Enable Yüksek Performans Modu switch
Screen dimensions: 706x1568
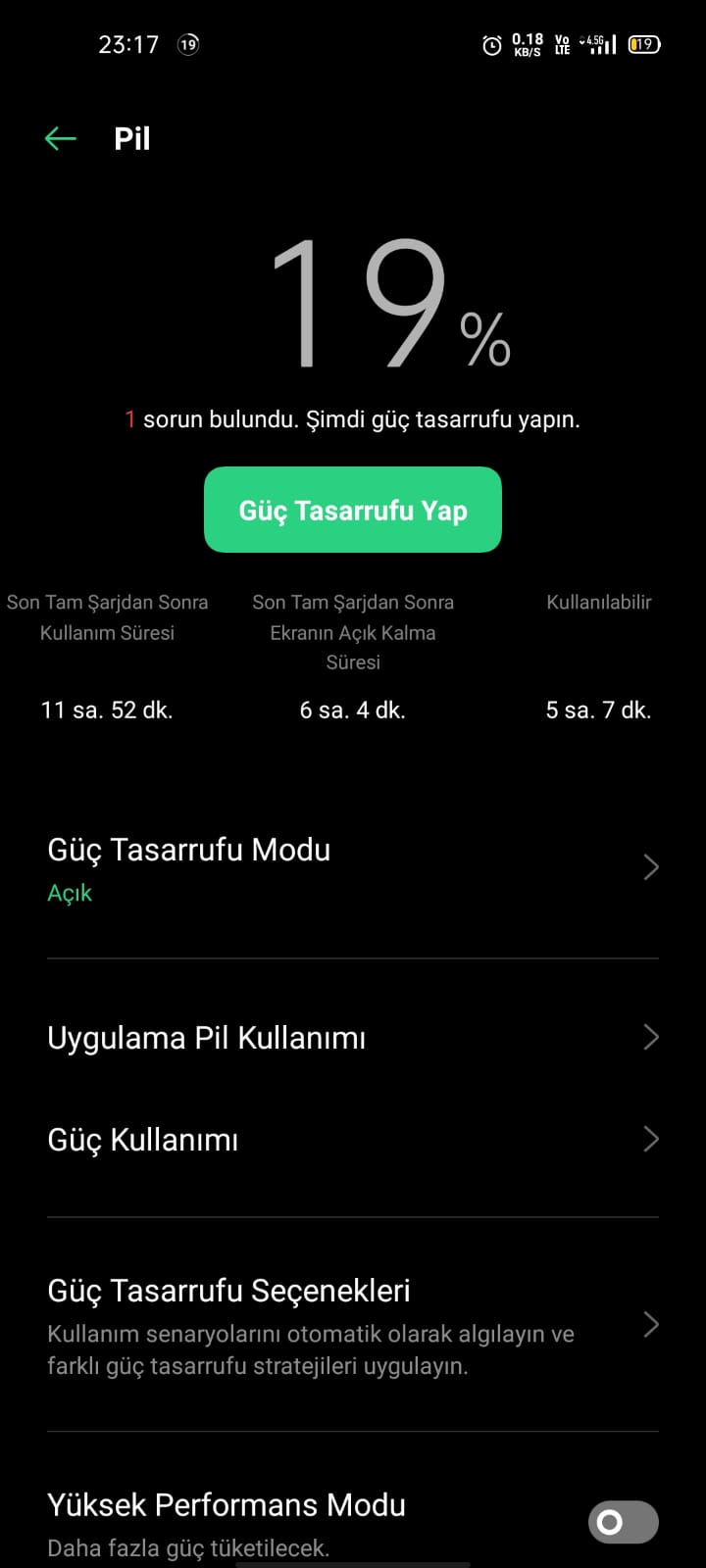pyautogui.click(x=623, y=1522)
